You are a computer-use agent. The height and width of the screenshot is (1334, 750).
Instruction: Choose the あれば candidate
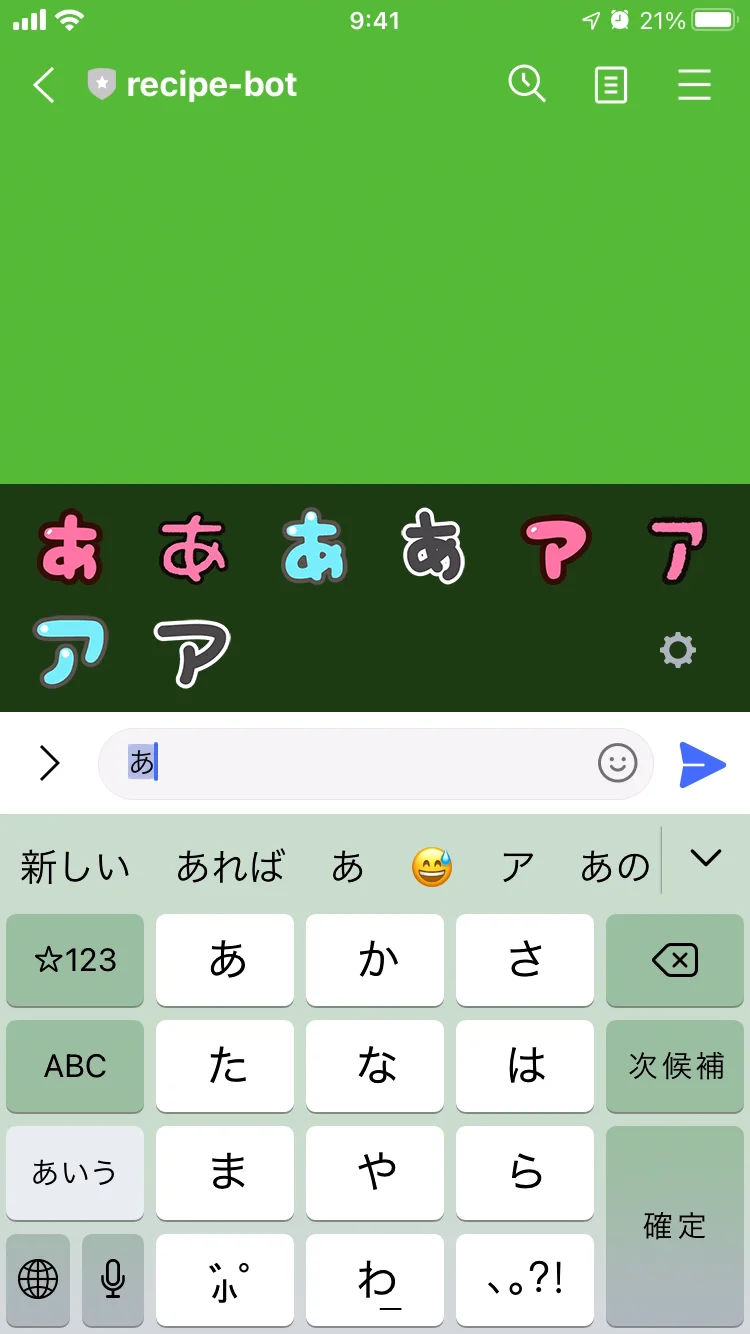tap(230, 867)
